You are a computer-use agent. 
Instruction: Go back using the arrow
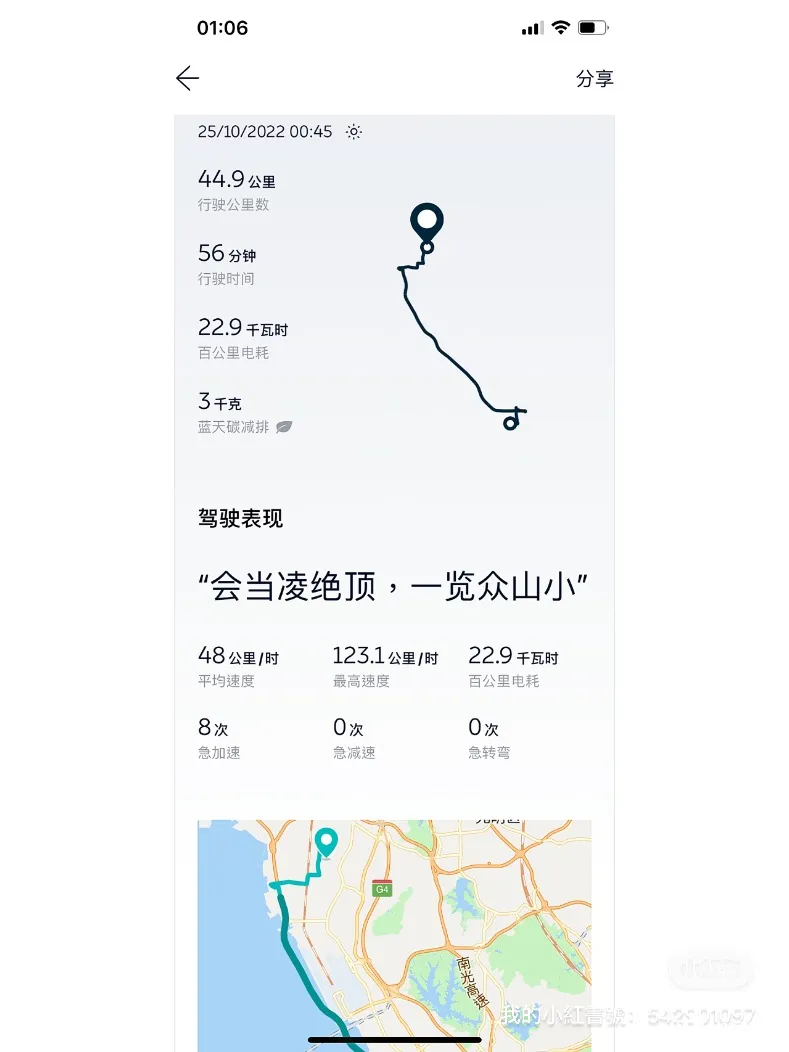[187, 79]
